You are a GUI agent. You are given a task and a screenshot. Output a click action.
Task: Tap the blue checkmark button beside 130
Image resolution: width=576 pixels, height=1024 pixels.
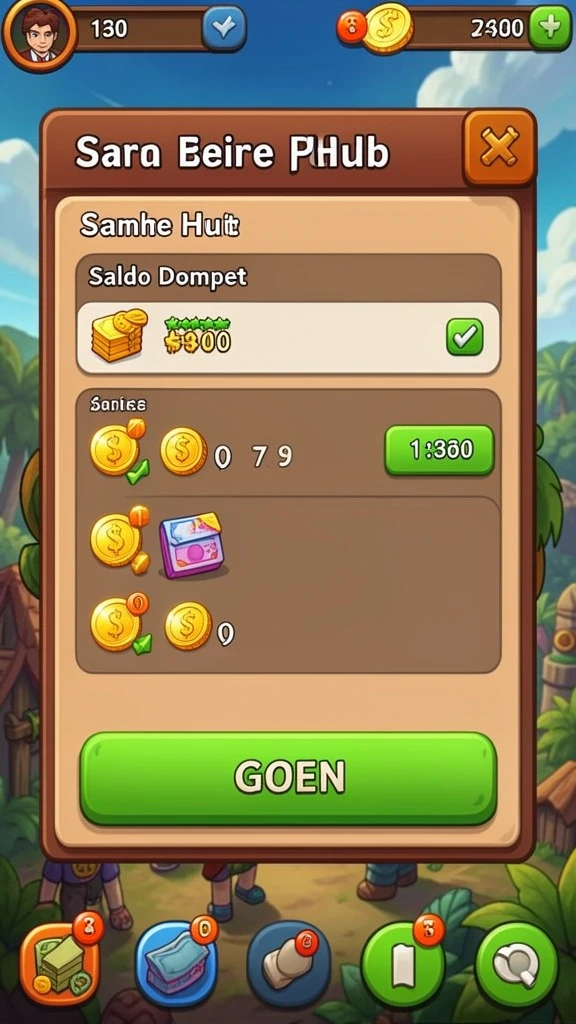click(223, 29)
